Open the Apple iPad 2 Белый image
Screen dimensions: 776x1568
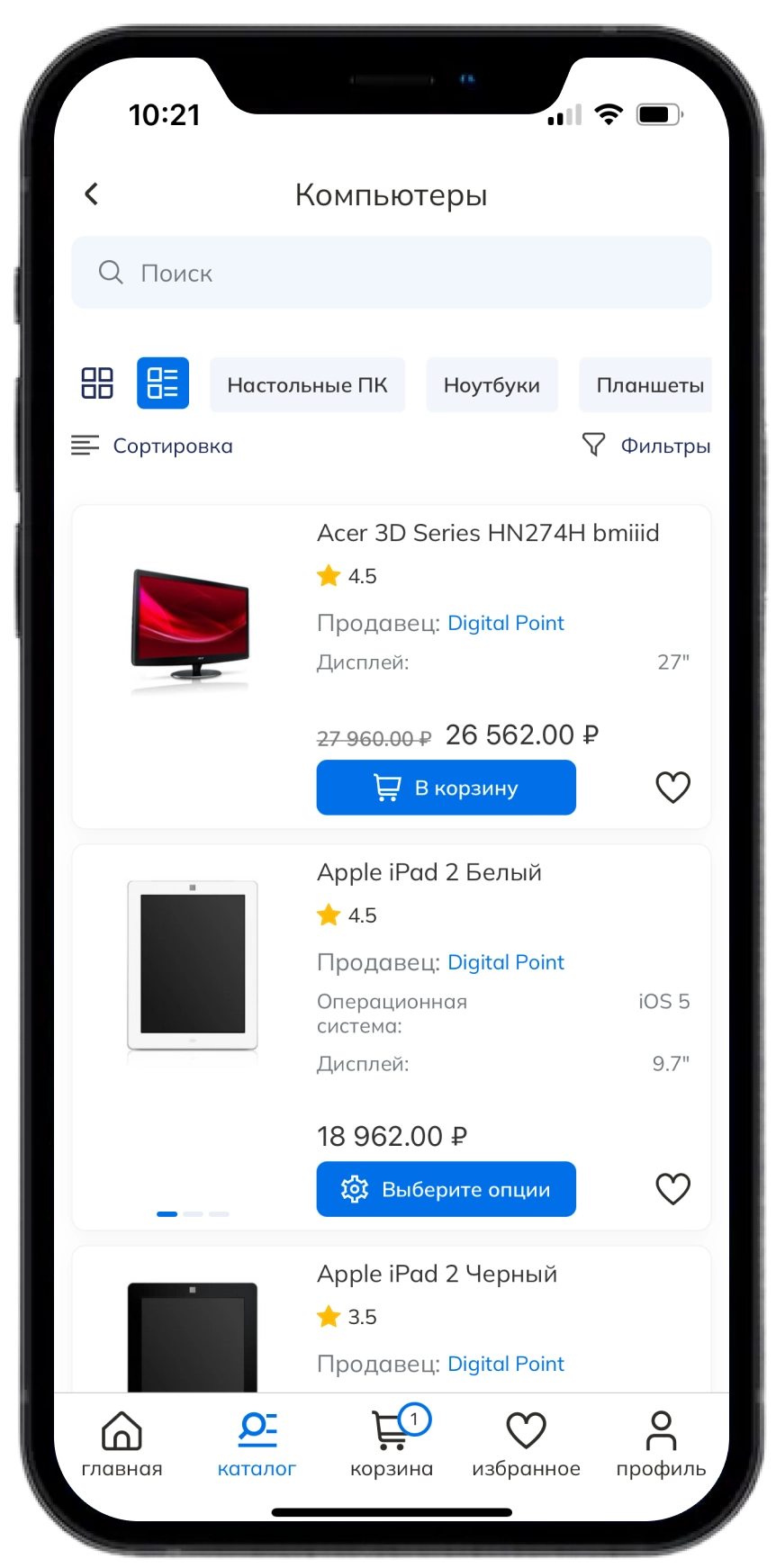pos(193,966)
